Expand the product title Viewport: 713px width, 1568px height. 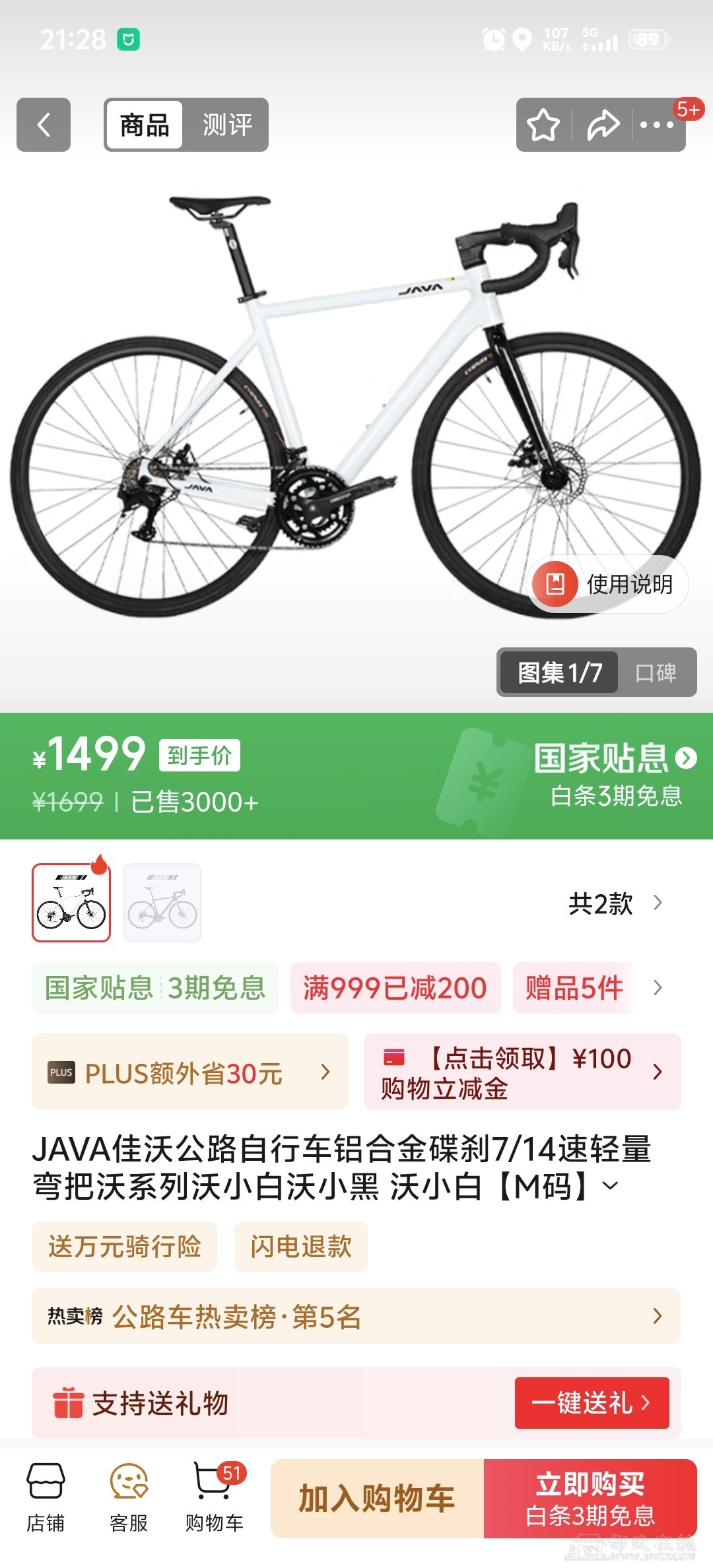(x=611, y=1185)
